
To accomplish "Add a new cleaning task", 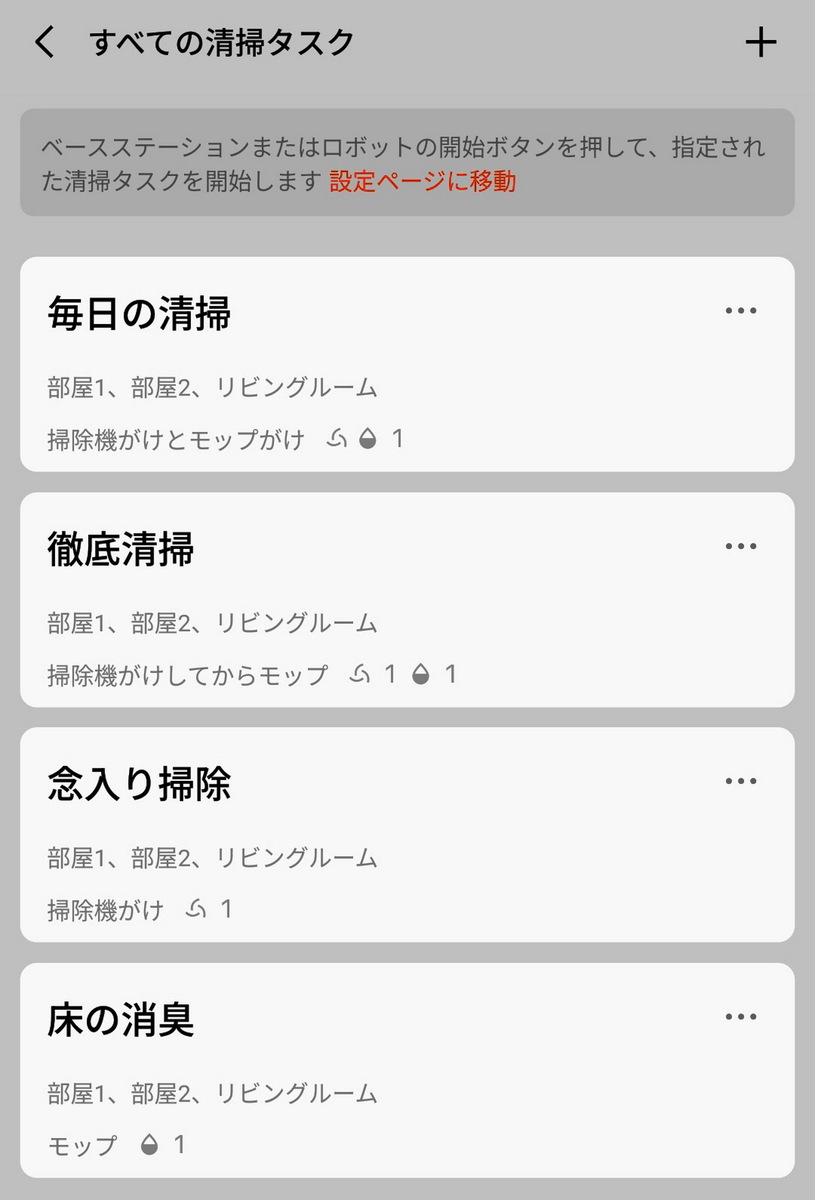I will click(761, 42).
